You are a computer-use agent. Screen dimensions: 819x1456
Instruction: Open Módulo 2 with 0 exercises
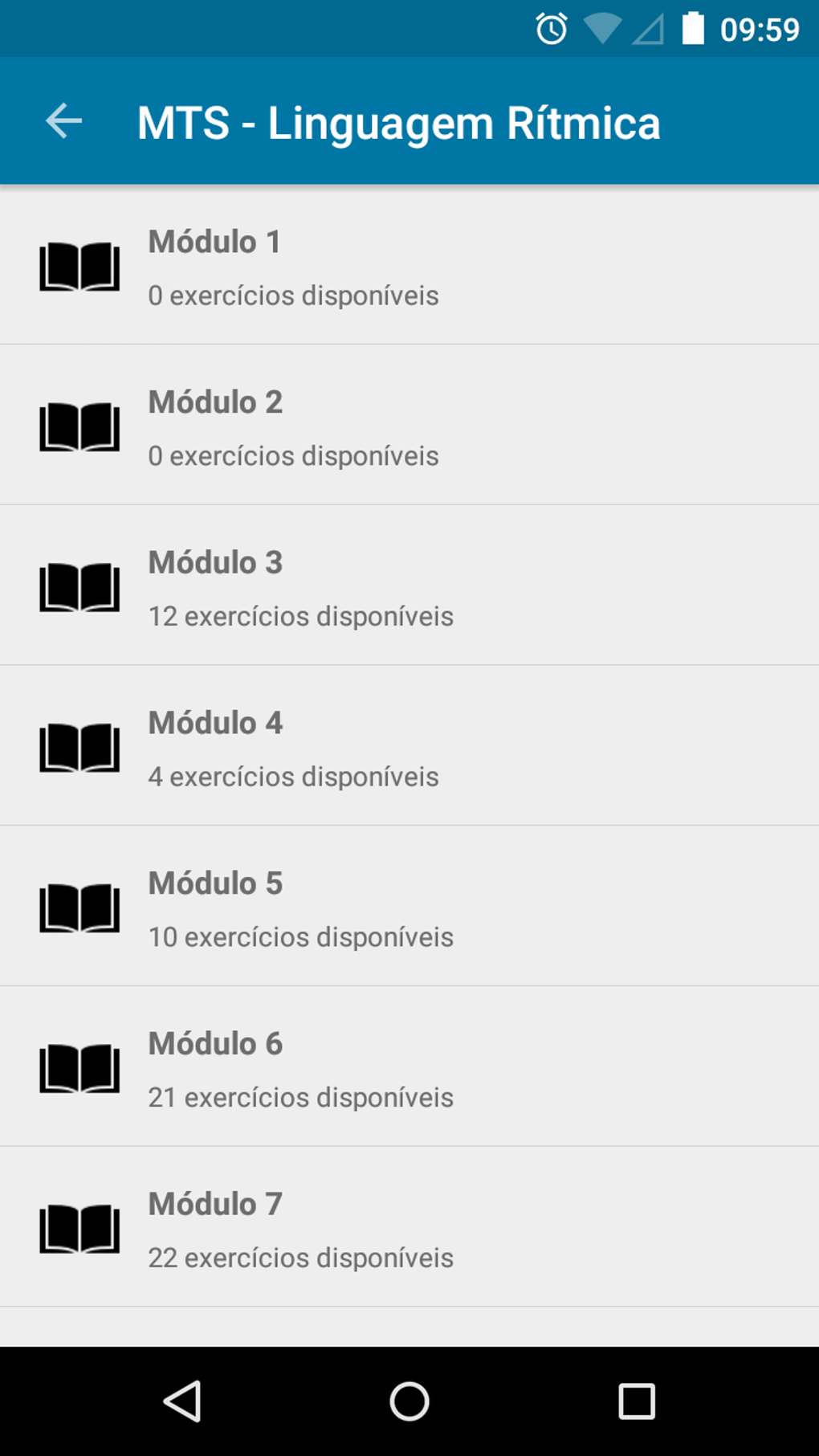click(x=409, y=426)
